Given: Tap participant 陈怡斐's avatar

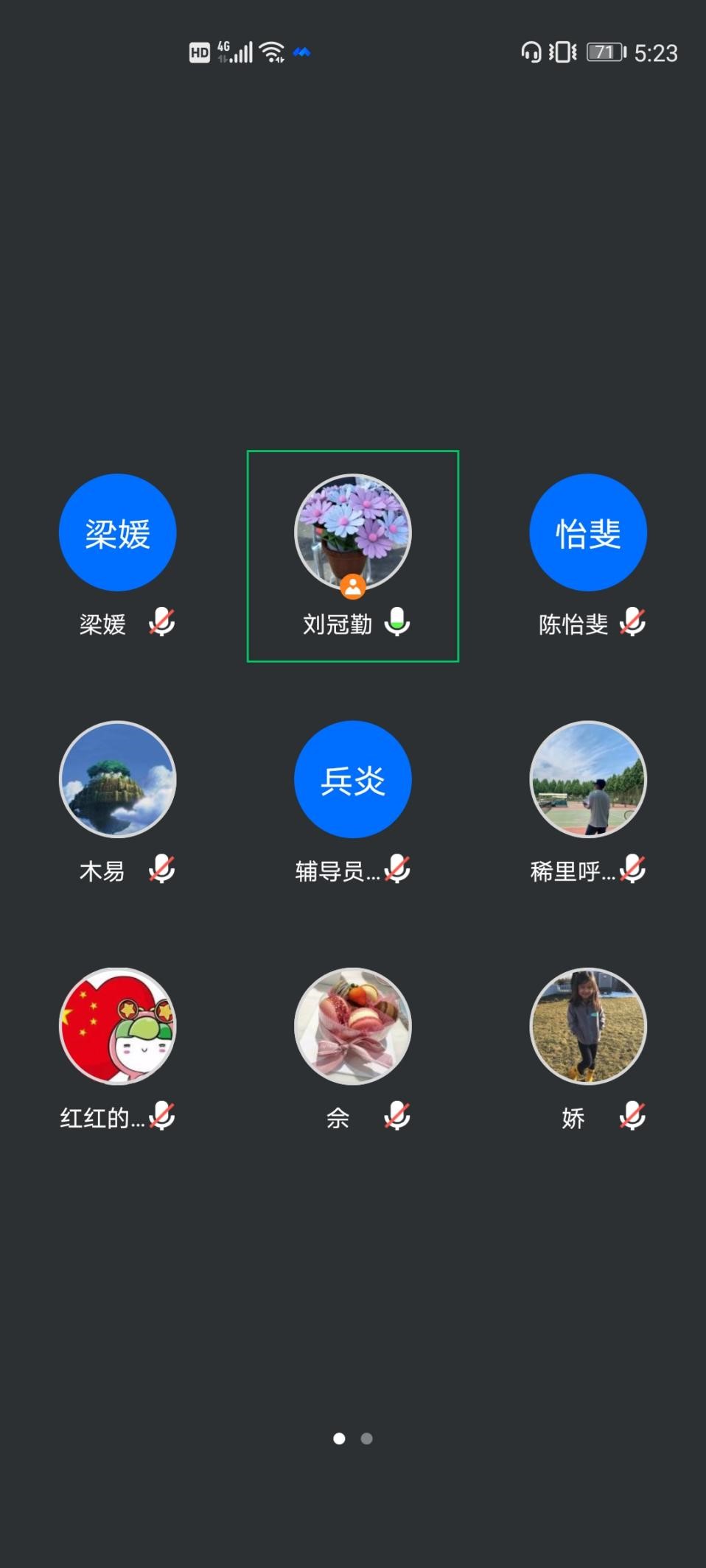Looking at the screenshot, I should pyautogui.click(x=587, y=532).
